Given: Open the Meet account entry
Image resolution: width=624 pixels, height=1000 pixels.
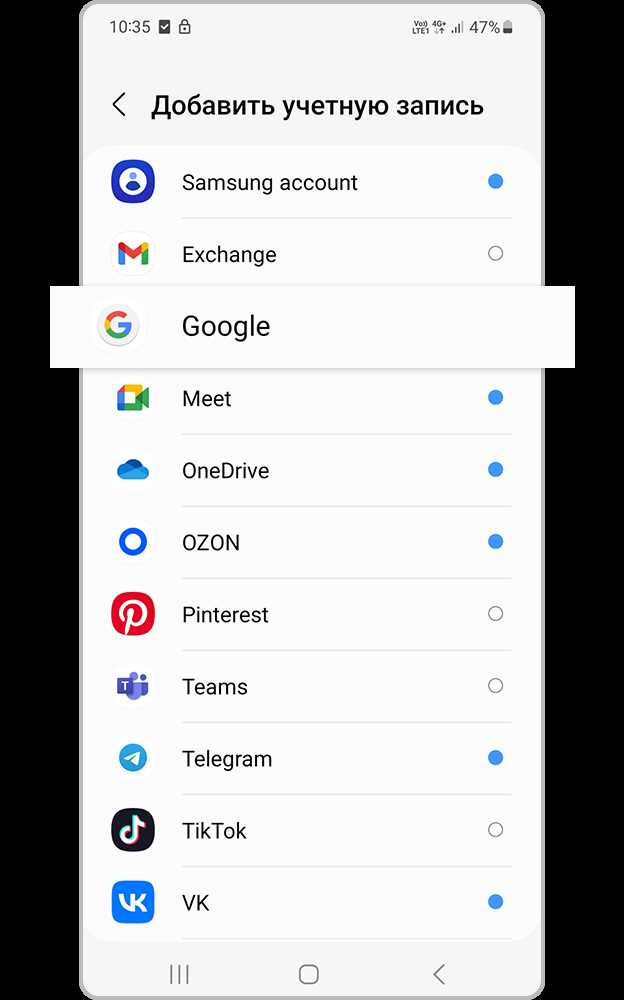Looking at the screenshot, I should point(312,399).
